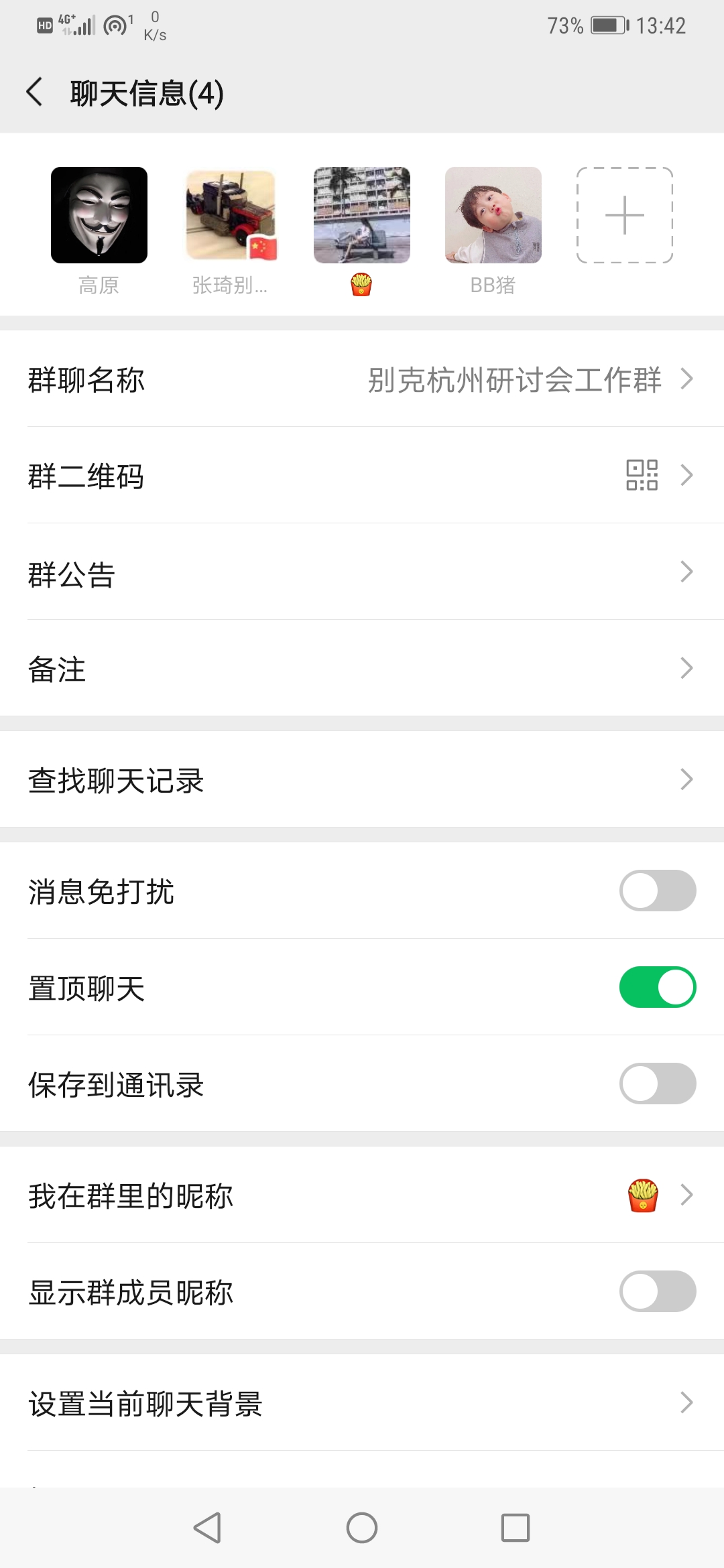This screenshot has height=1568, width=724.
Task: Open recent apps from the navigation bar
Action: coord(516,1528)
